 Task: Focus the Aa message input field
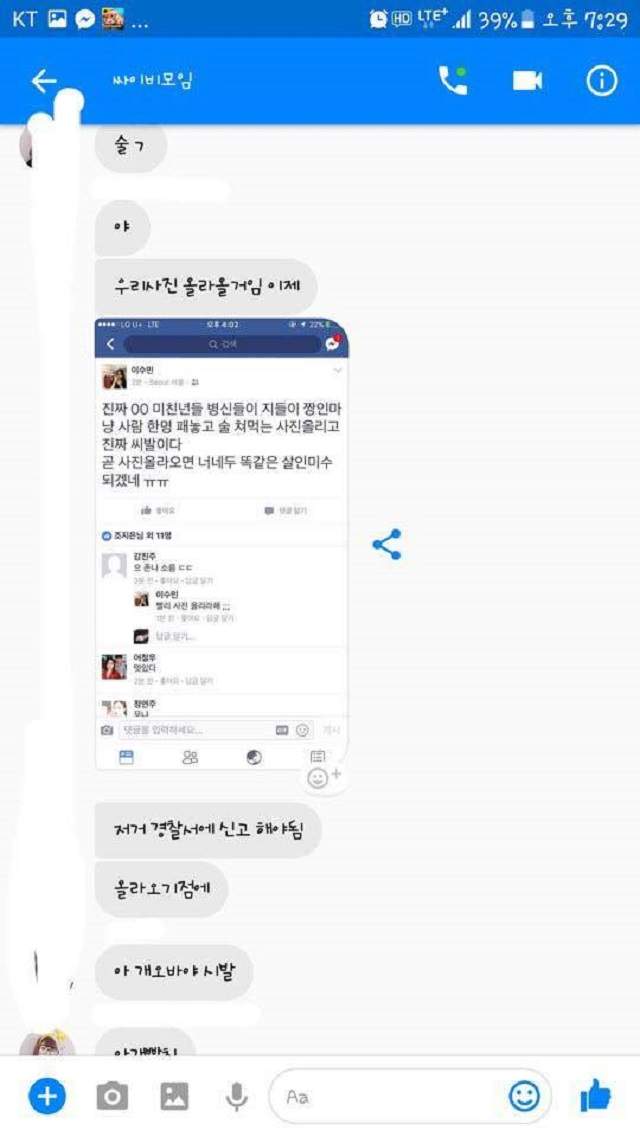tap(390, 1097)
